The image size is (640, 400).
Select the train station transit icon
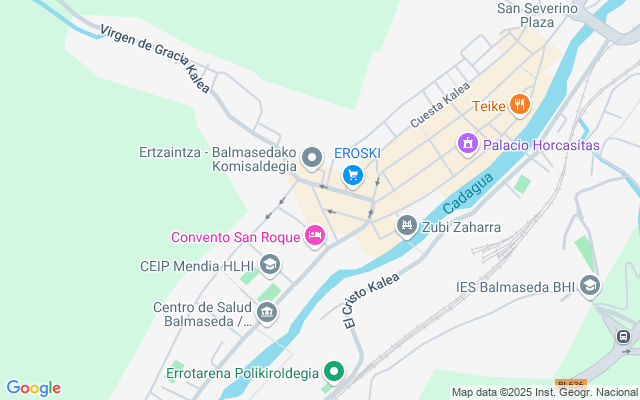click(x=626, y=337)
